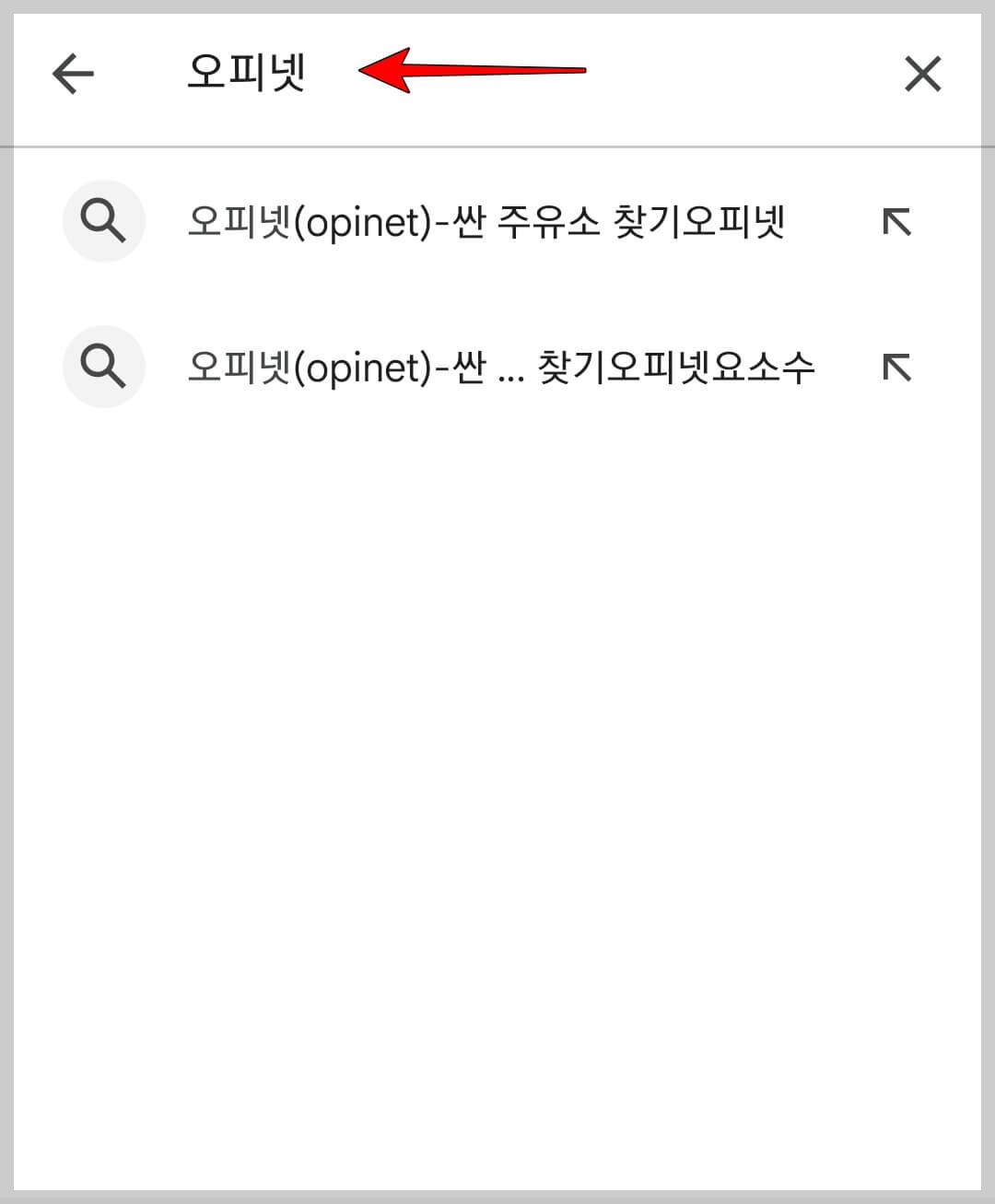Open the first autocomplete suggestion row

488,221
